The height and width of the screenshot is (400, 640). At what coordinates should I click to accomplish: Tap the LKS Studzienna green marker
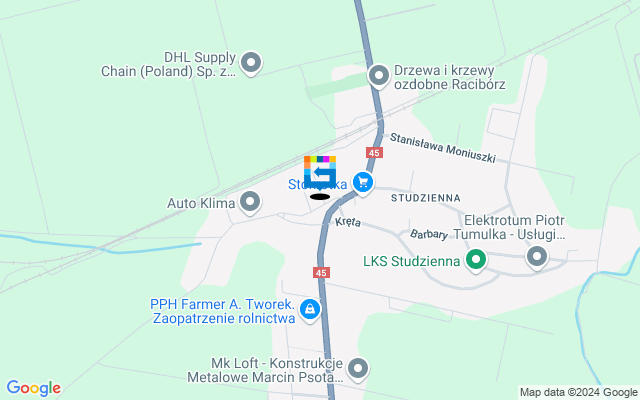pyautogui.click(x=476, y=262)
